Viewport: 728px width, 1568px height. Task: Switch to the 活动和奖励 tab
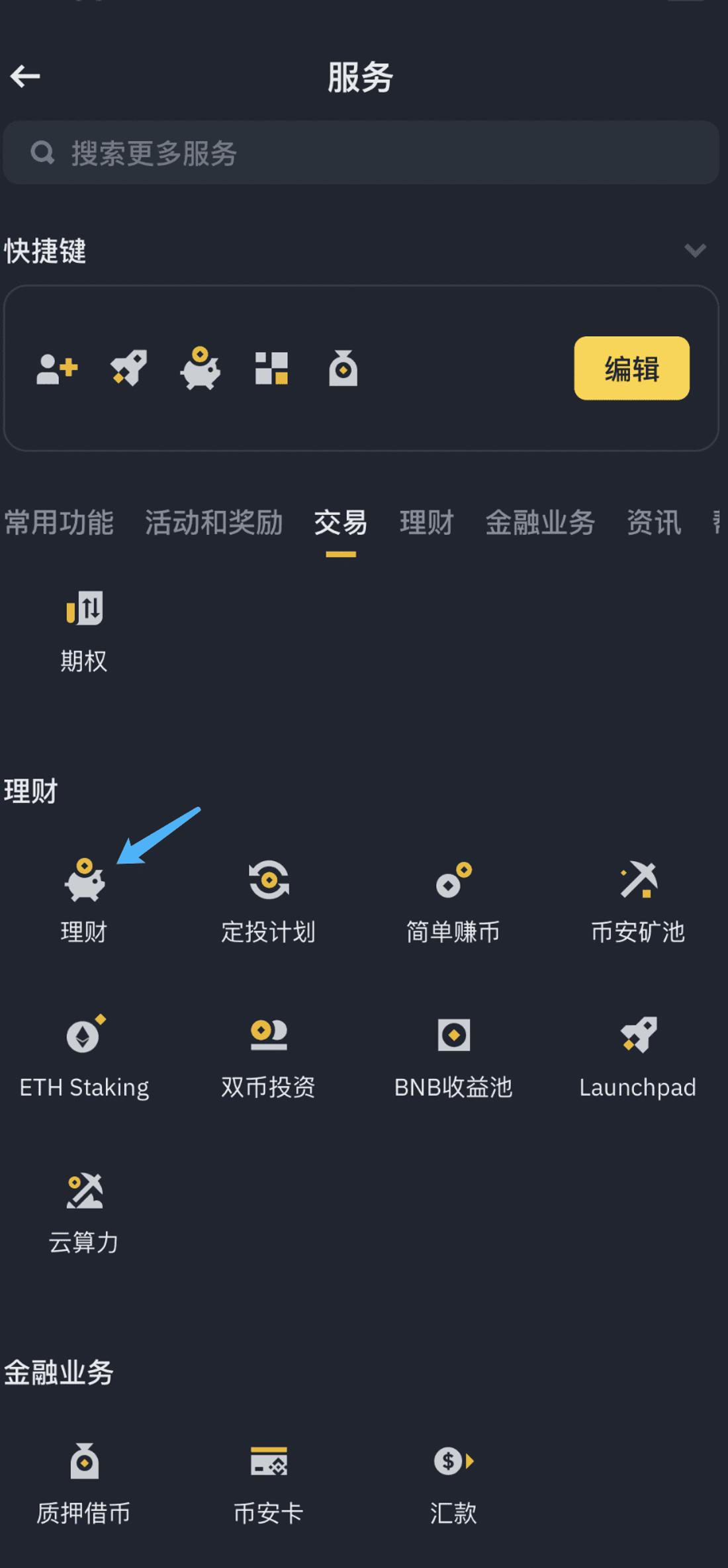[214, 523]
